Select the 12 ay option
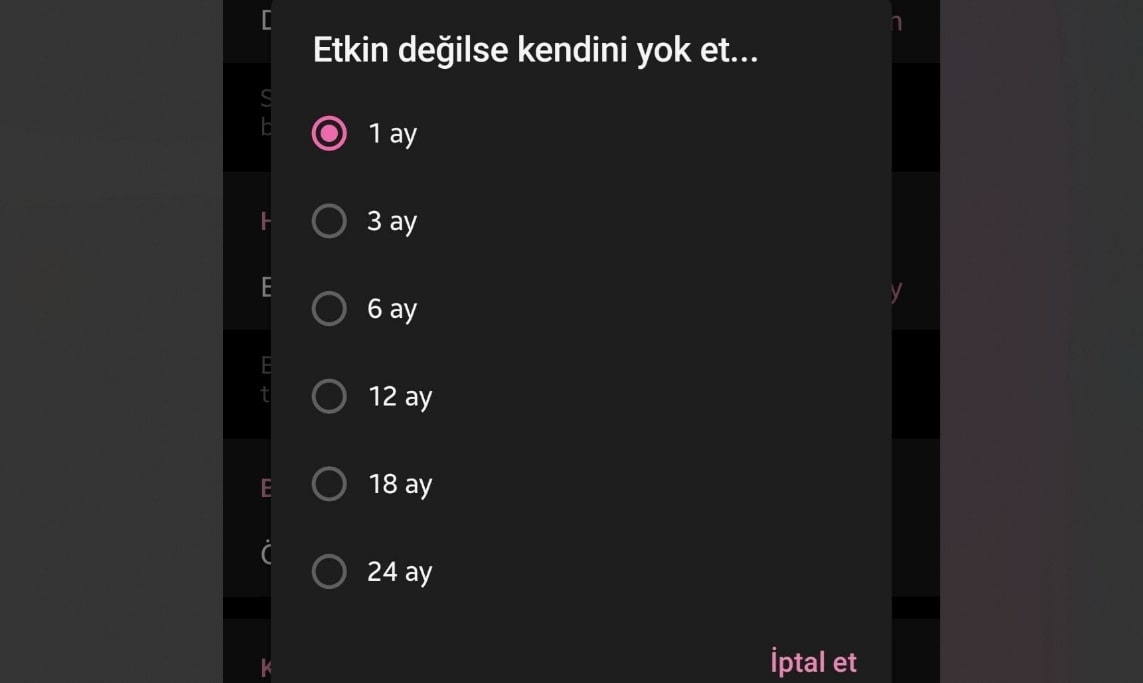This screenshot has height=683, width=1143. point(329,397)
